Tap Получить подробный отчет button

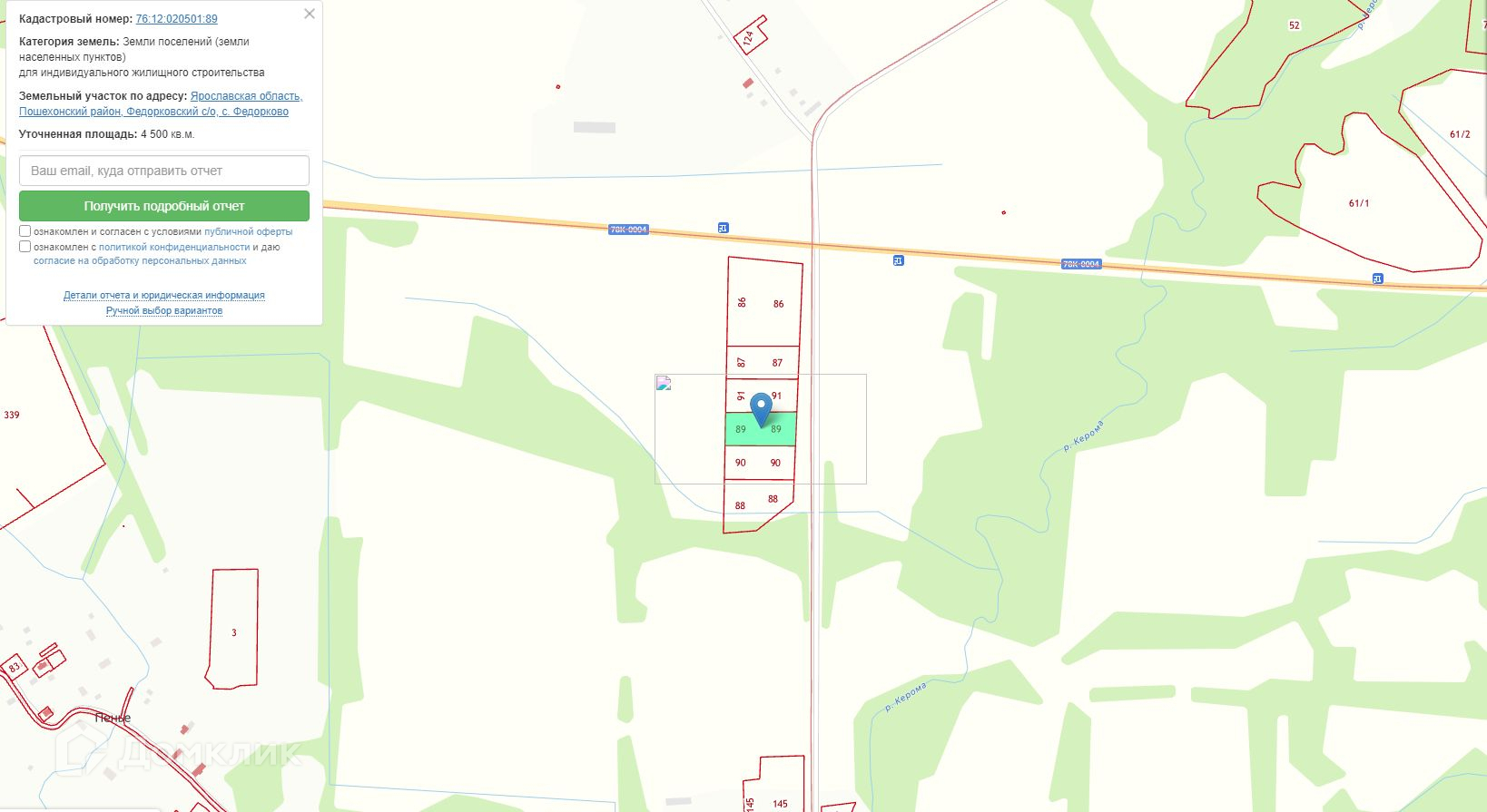pyautogui.click(x=164, y=206)
